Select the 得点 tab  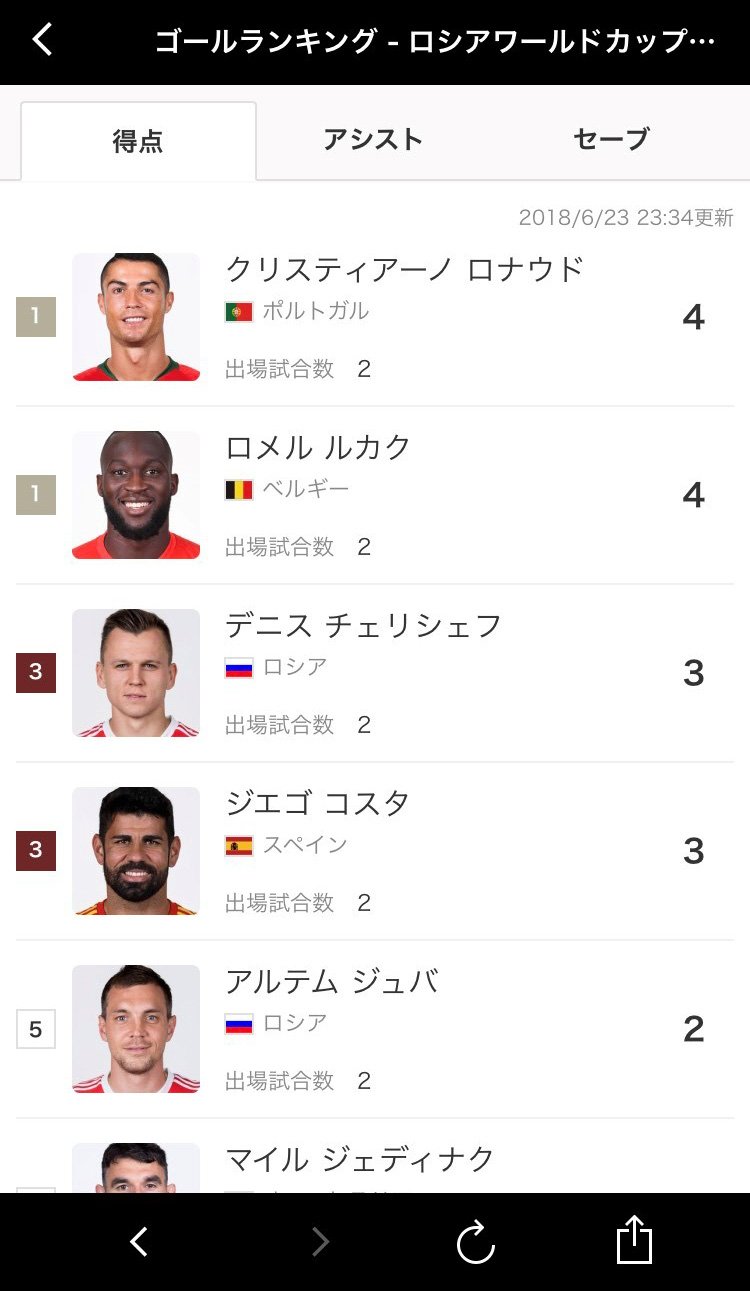click(138, 141)
